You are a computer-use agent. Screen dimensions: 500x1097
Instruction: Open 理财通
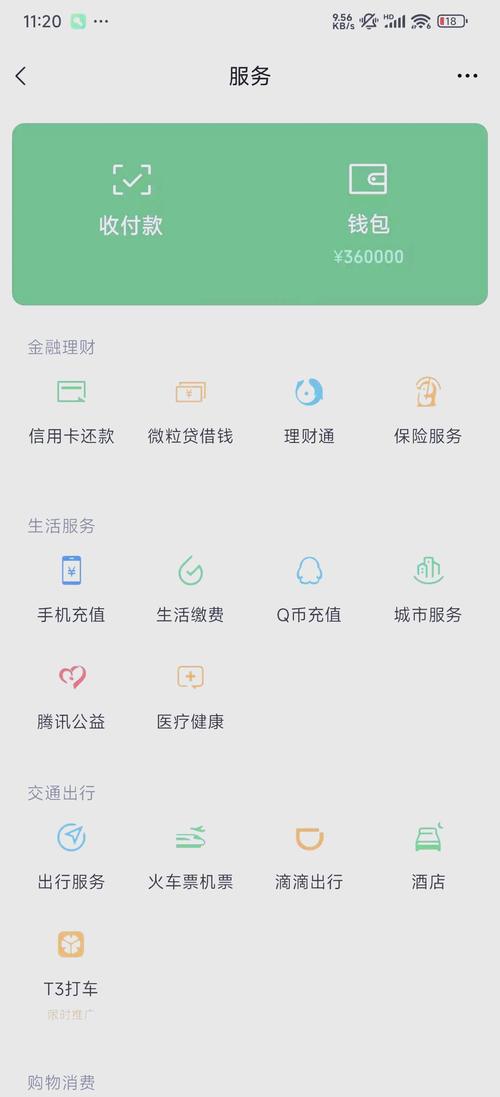click(x=309, y=412)
